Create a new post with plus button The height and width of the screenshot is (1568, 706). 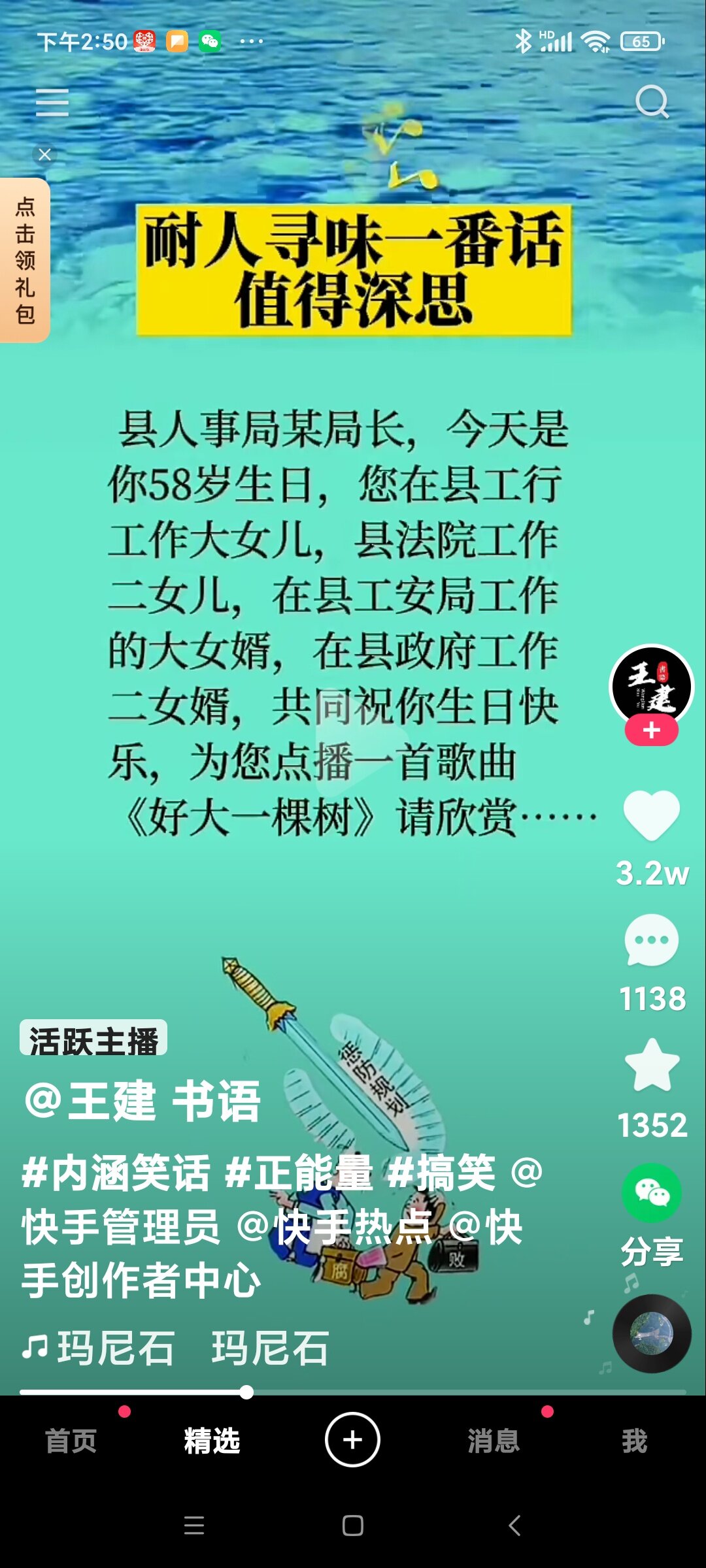tap(352, 1440)
